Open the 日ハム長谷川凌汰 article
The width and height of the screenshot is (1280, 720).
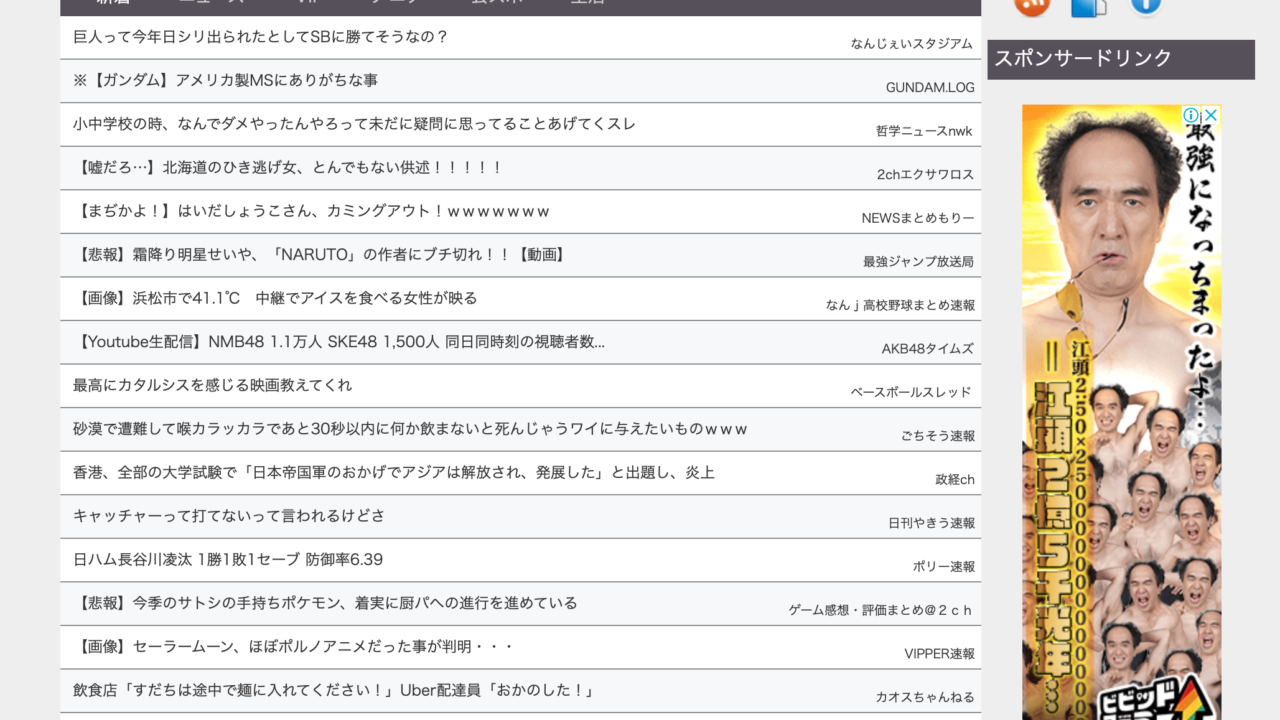click(x=227, y=559)
